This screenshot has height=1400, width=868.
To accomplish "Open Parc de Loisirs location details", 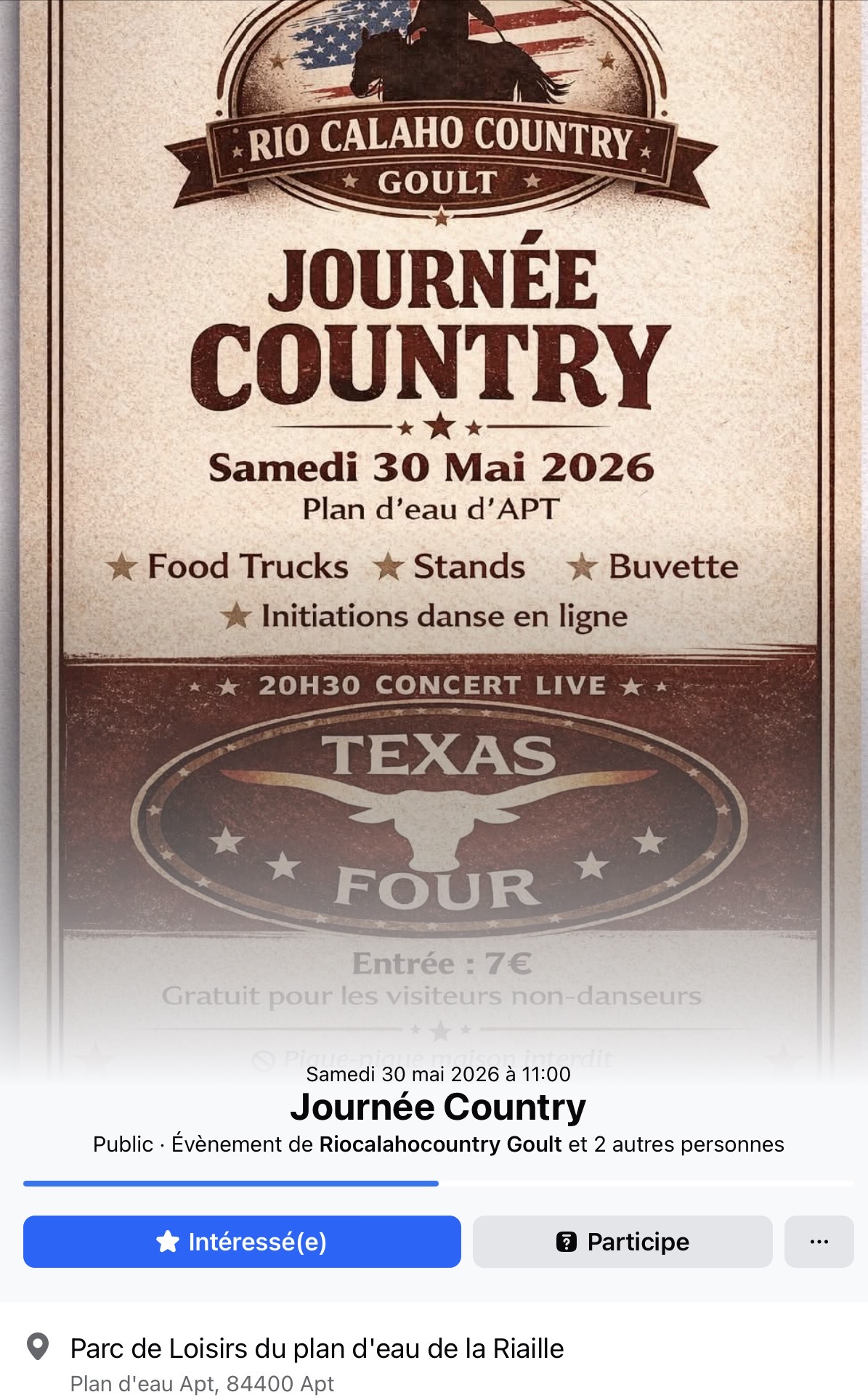I will (317, 1348).
